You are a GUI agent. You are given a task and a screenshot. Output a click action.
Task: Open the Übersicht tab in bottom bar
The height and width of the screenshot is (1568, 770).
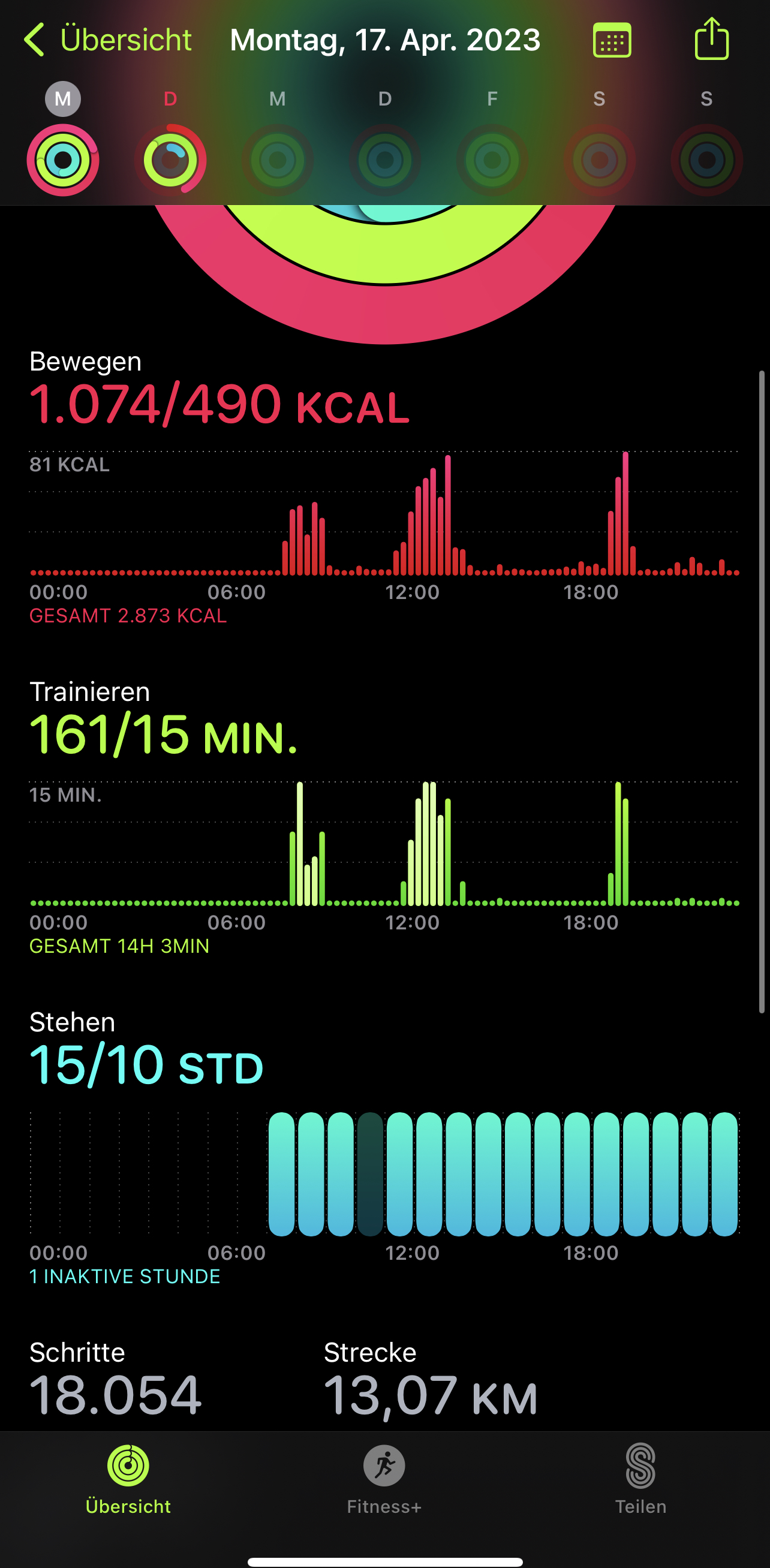click(128, 1478)
